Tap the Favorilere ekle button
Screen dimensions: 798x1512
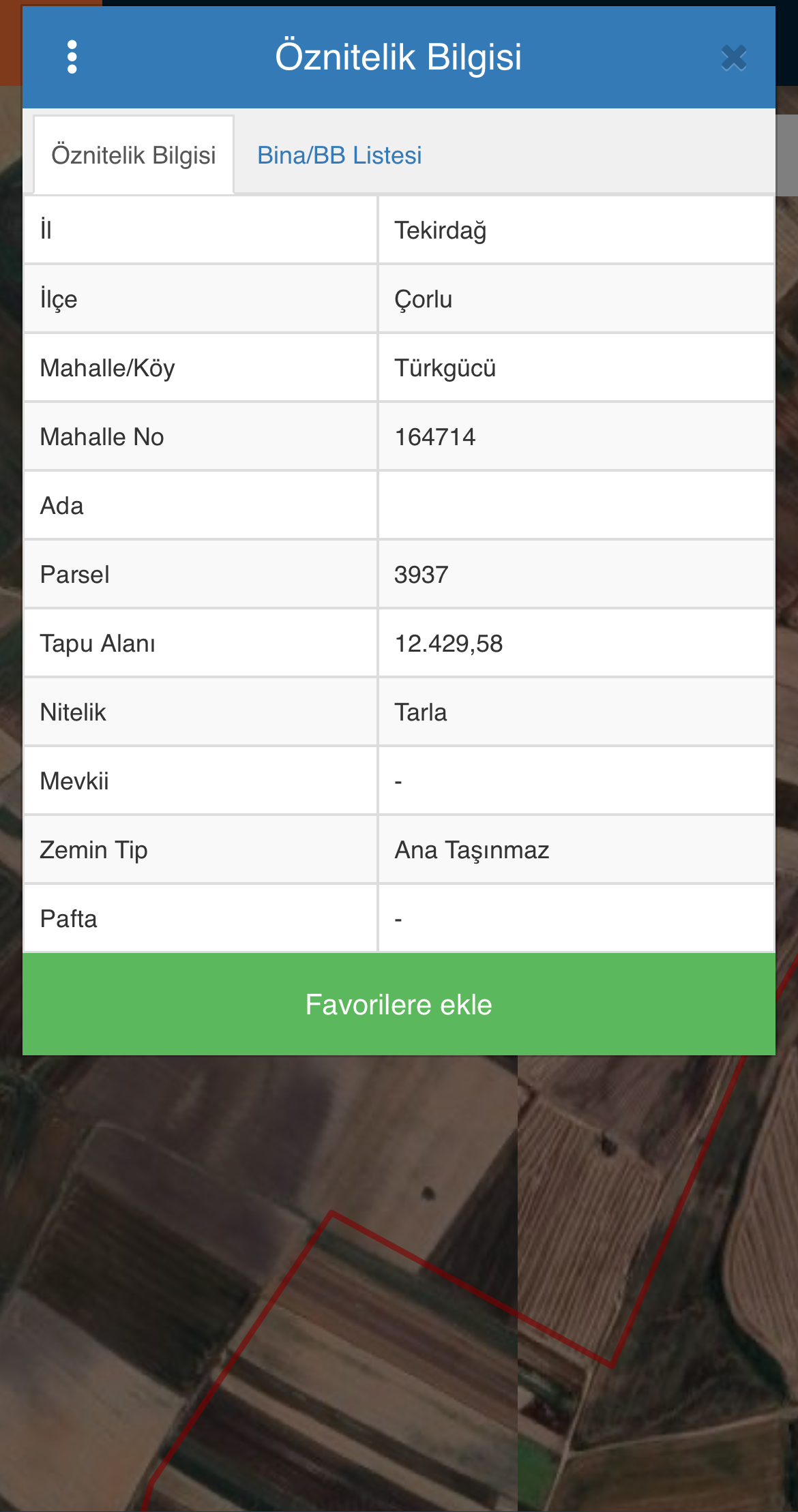[x=398, y=1004]
